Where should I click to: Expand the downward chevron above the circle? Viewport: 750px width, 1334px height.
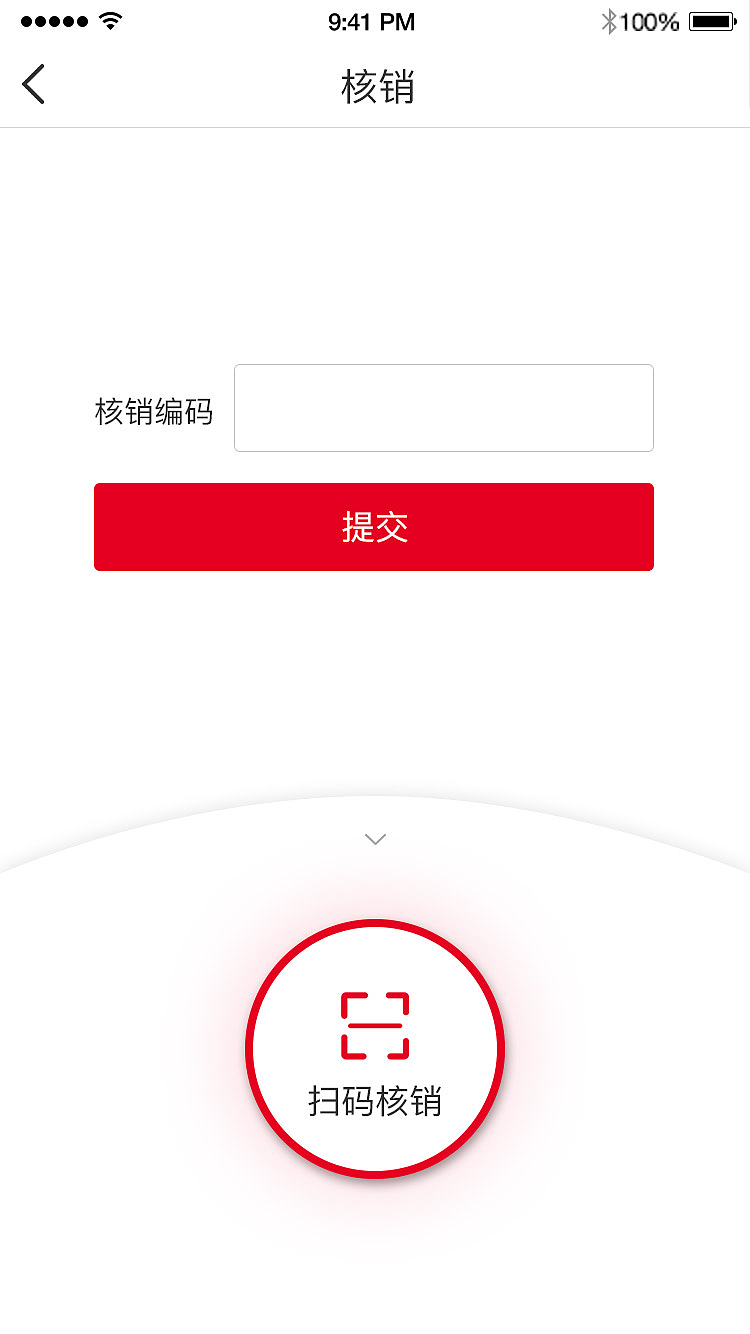click(374, 839)
